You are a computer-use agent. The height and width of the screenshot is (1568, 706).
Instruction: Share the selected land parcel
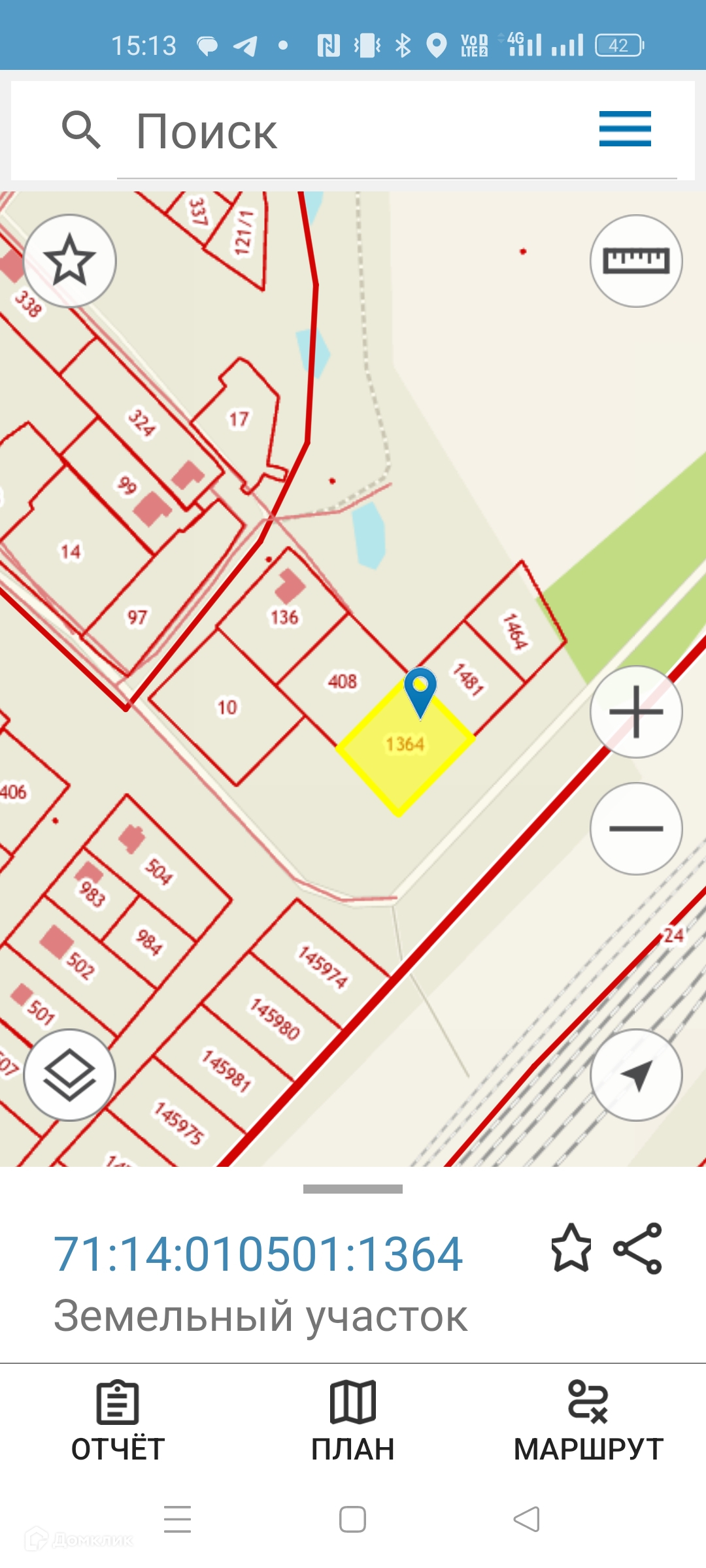(638, 1248)
